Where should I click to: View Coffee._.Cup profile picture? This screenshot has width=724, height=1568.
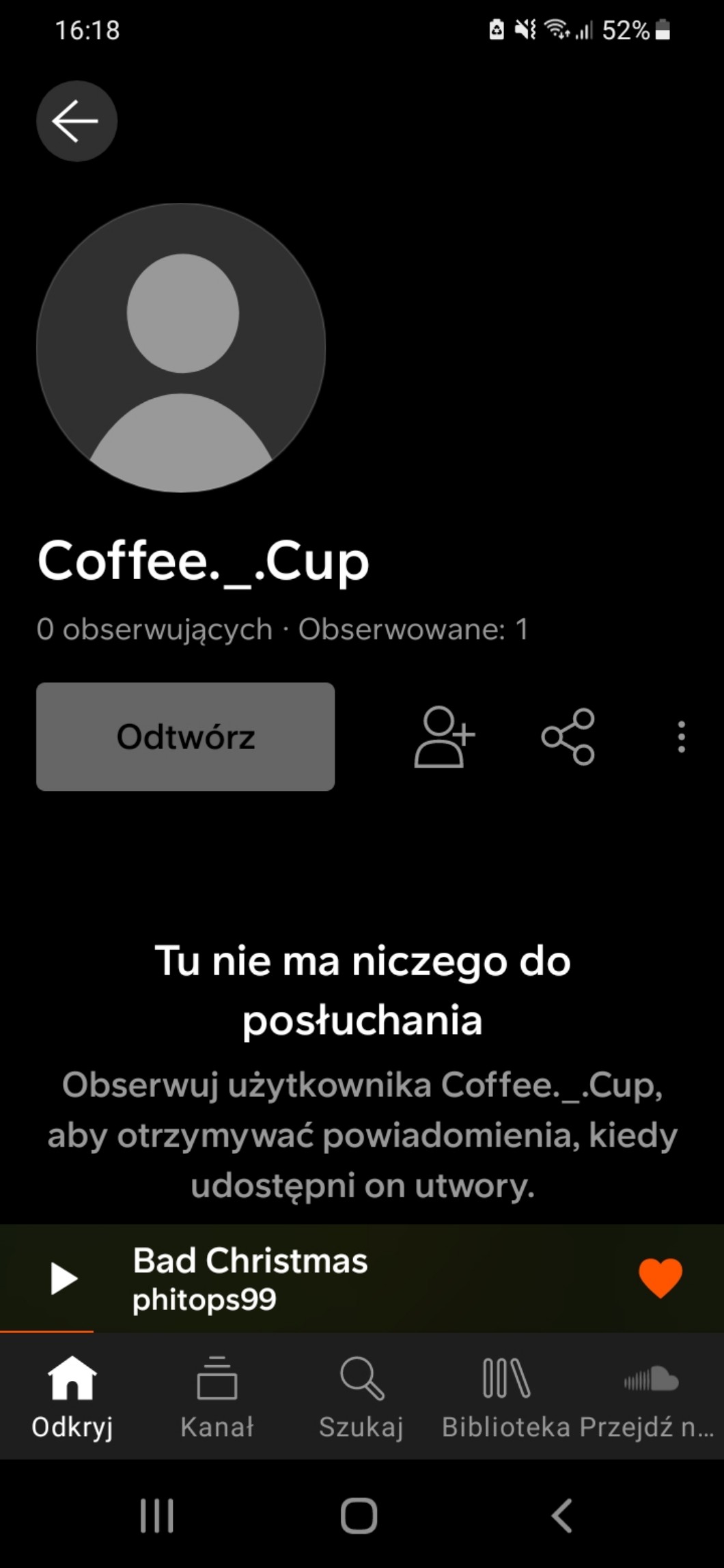(181, 348)
